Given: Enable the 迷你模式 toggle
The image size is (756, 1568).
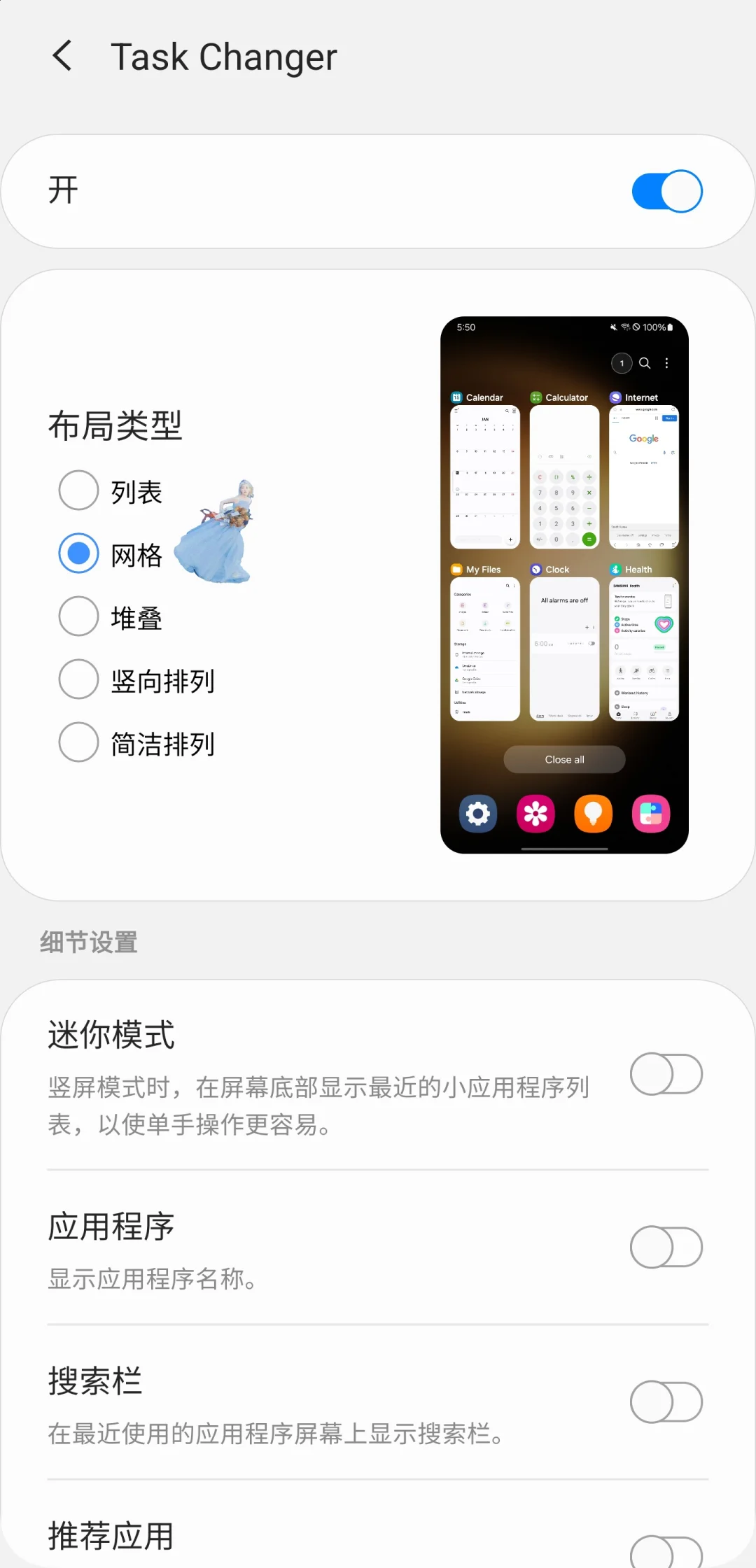Looking at the screenshot, I should (x=666, y=1074).
